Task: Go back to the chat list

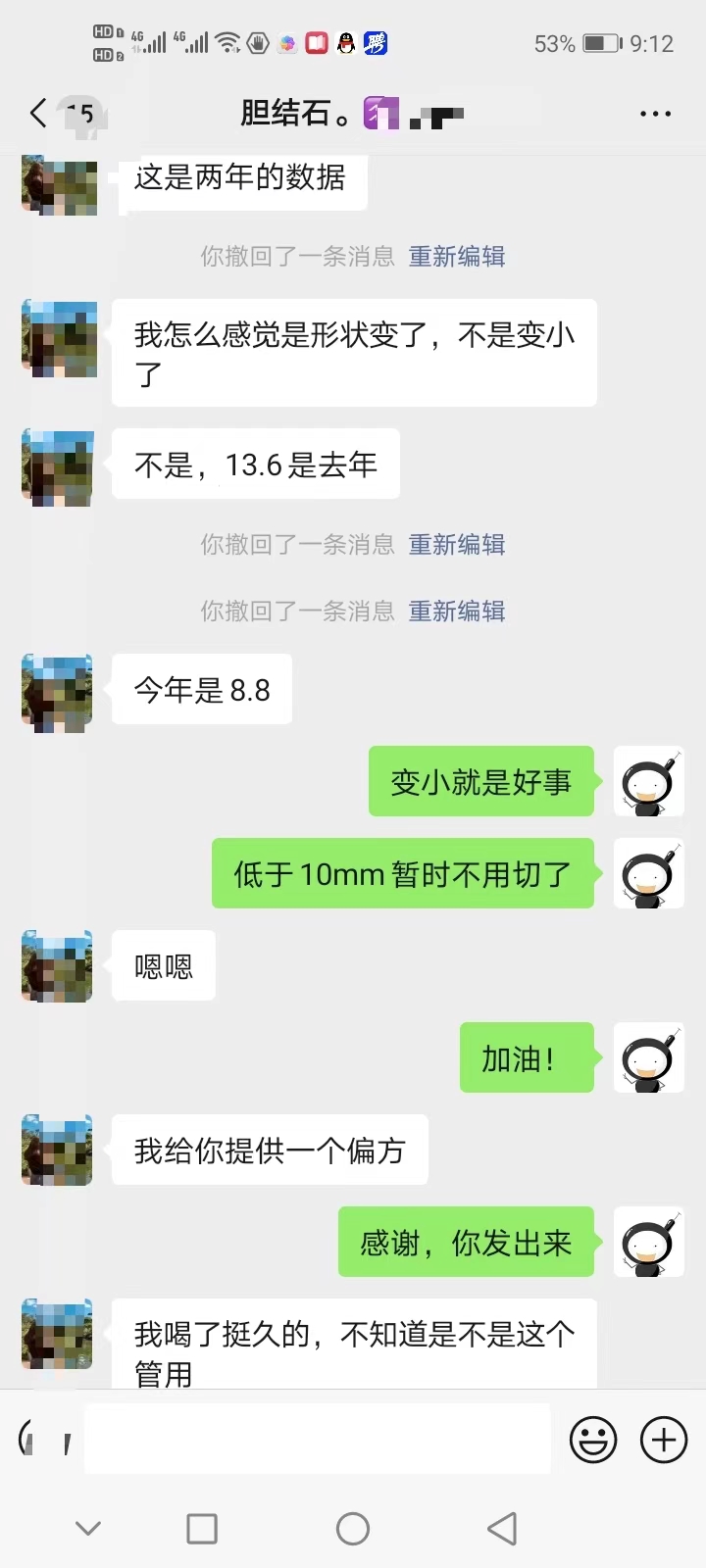Action: pyautogui.click(x=39, y=114)
